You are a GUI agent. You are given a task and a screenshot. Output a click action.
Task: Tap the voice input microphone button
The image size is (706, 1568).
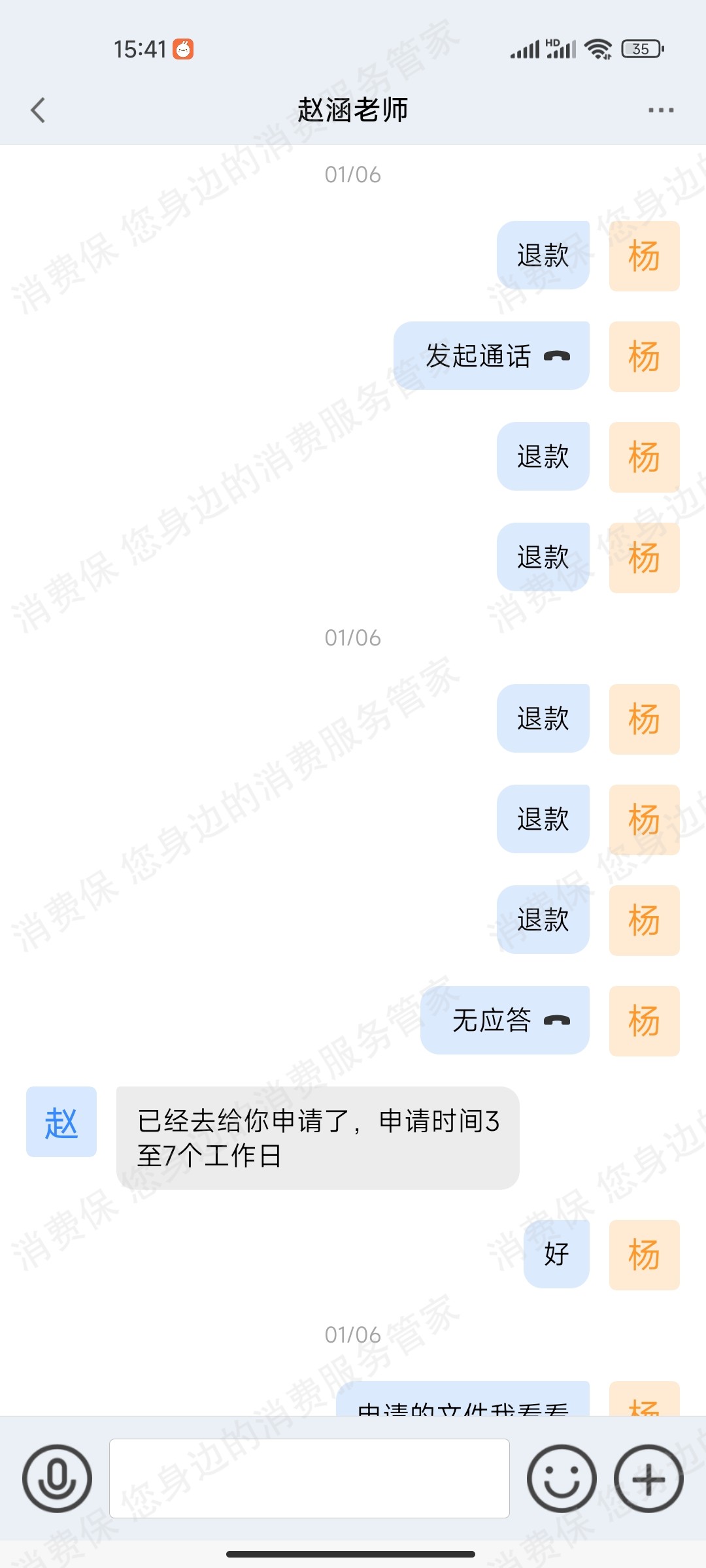tap(57, 1478)
